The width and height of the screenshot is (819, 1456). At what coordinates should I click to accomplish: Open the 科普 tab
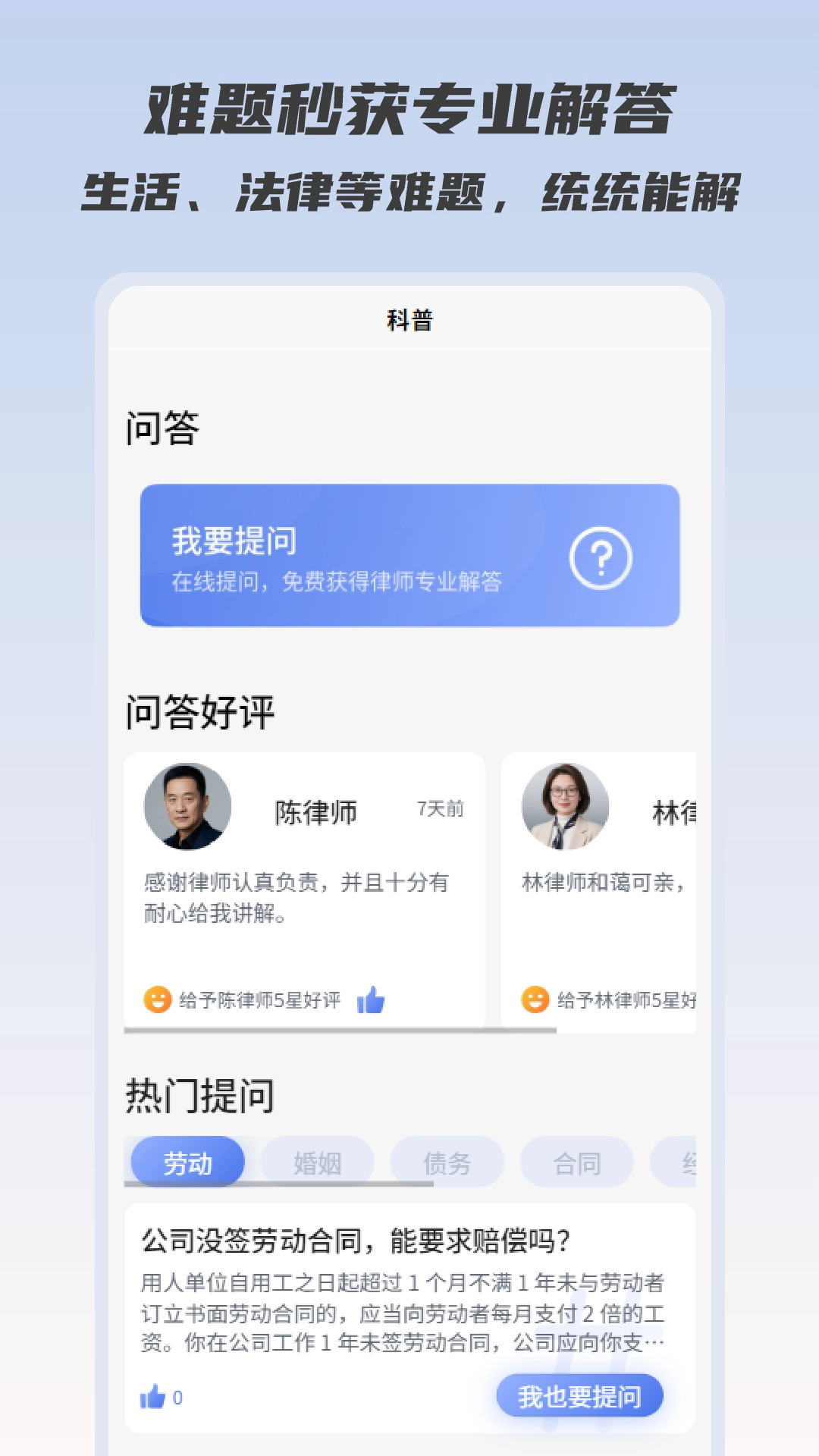409,321
